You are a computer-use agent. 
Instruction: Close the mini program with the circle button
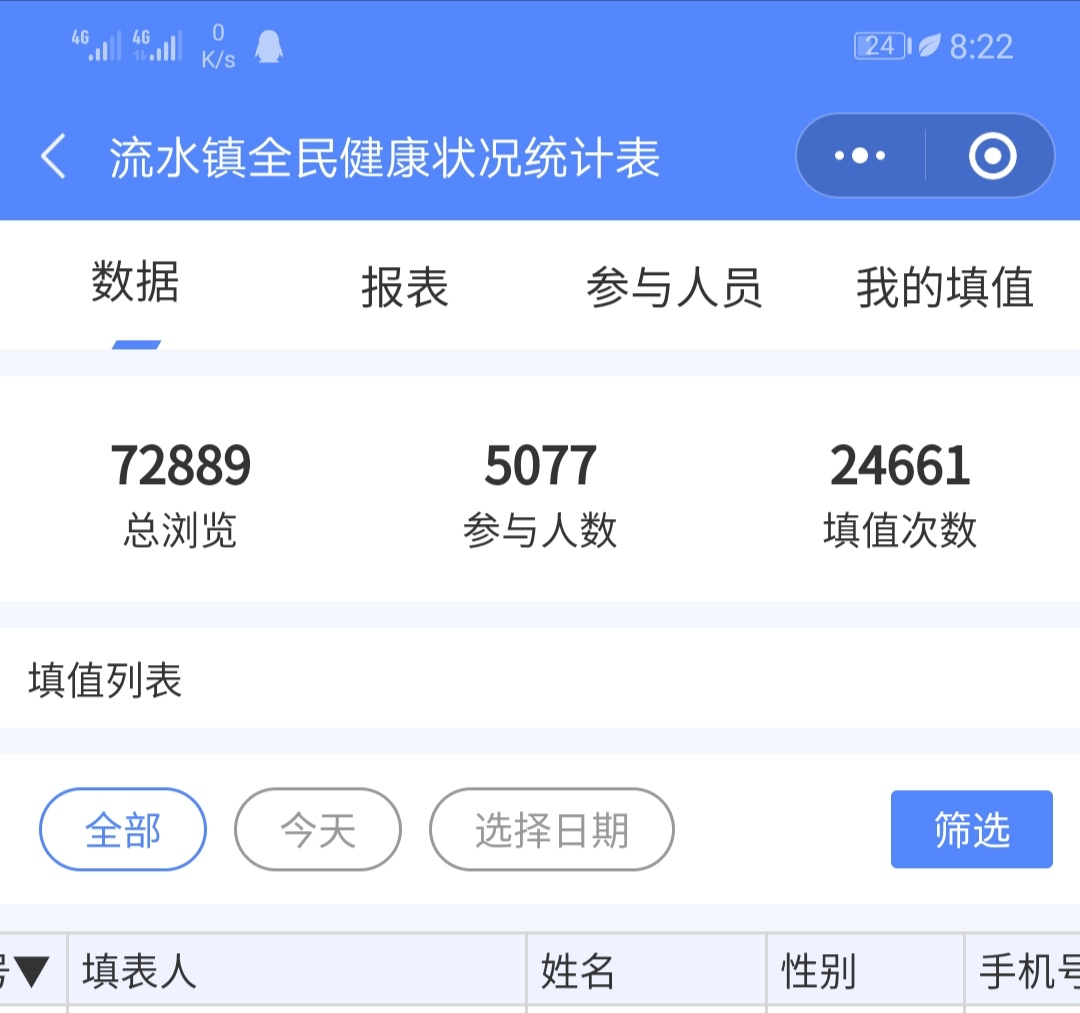(x=992, y=156)
